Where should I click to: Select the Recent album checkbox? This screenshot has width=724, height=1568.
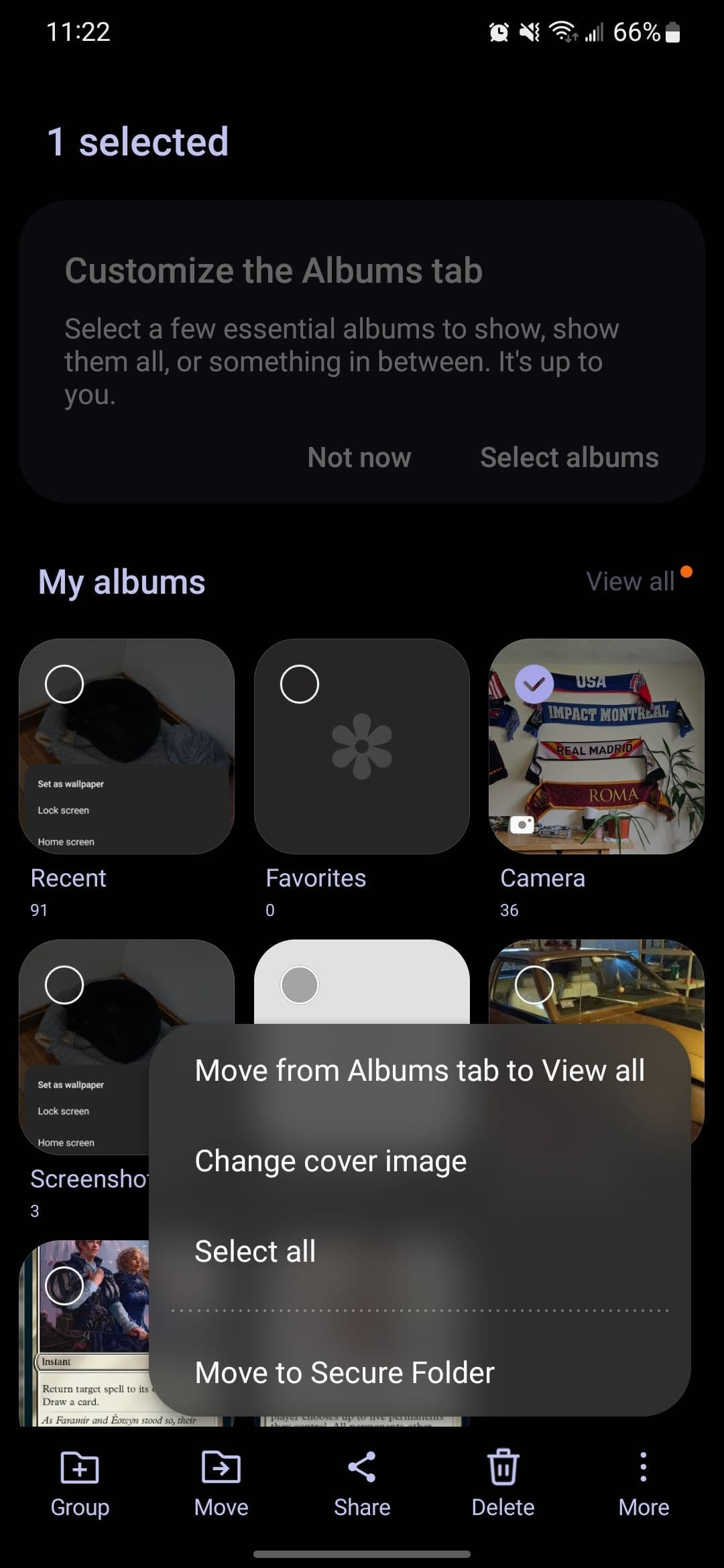click(x=64, y=683)
